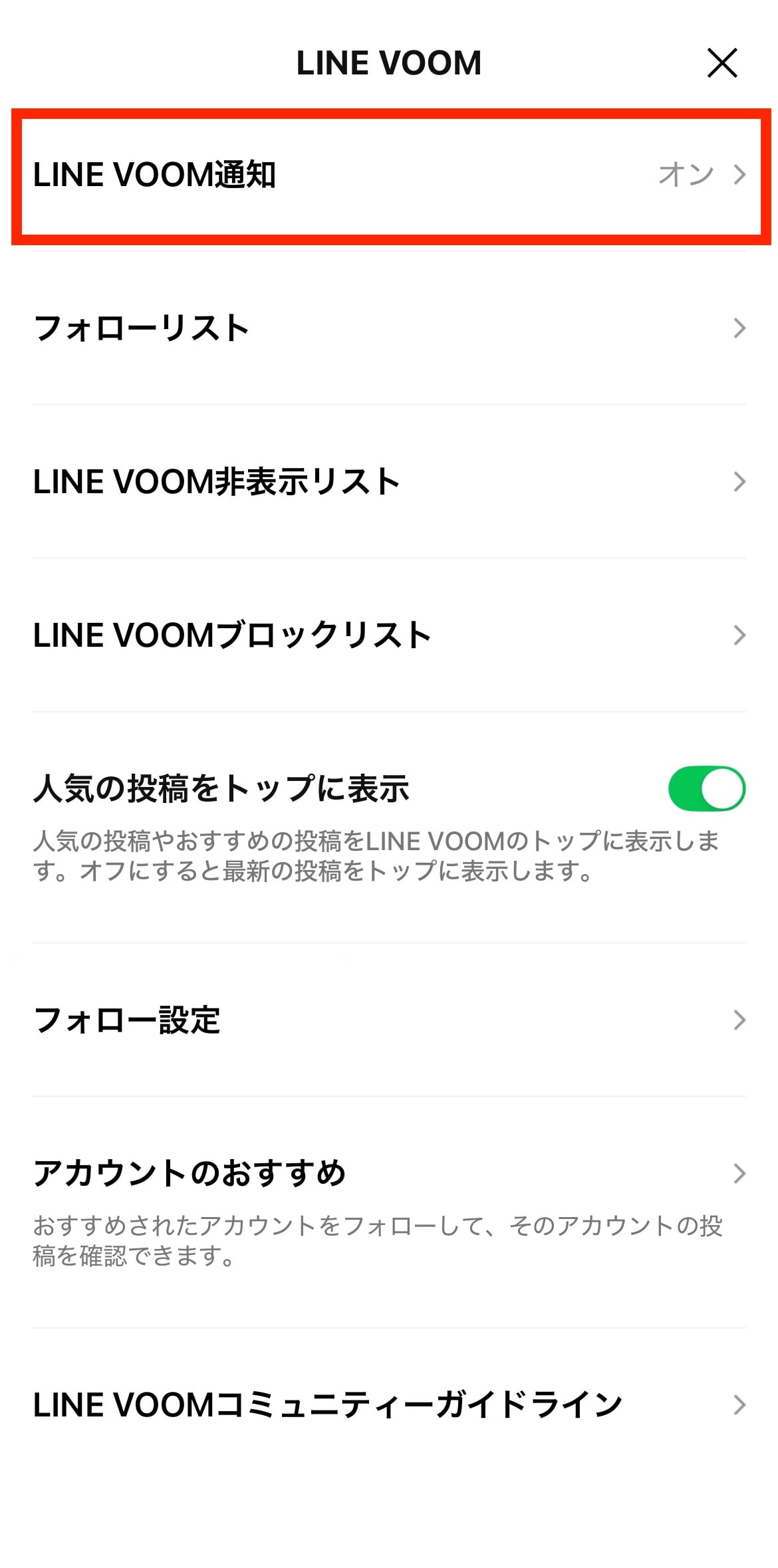Expand the chevron next to LINE VOOM通知

[739, 174]
